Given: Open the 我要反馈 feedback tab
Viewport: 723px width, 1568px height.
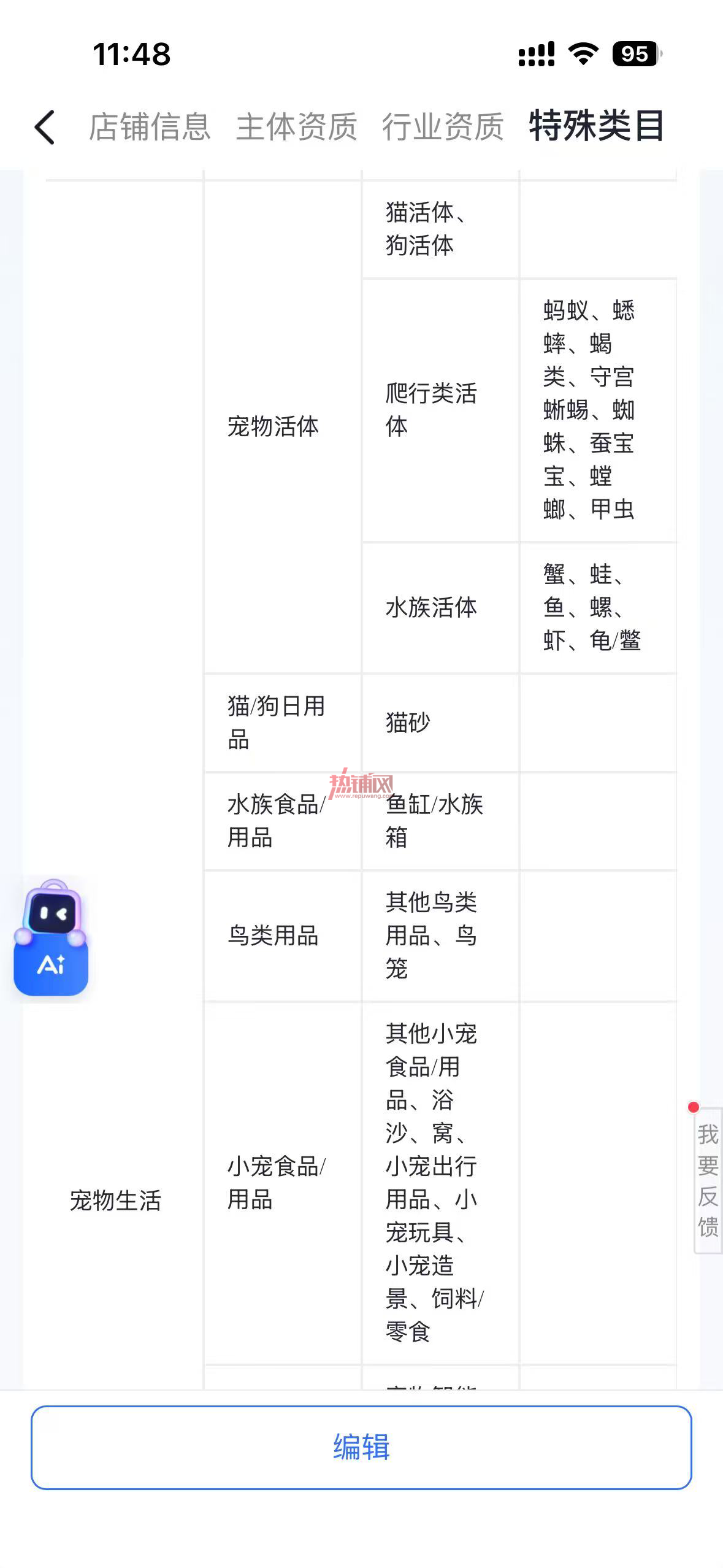Looking at the screenshot, I should click(x=708, y=1181).
